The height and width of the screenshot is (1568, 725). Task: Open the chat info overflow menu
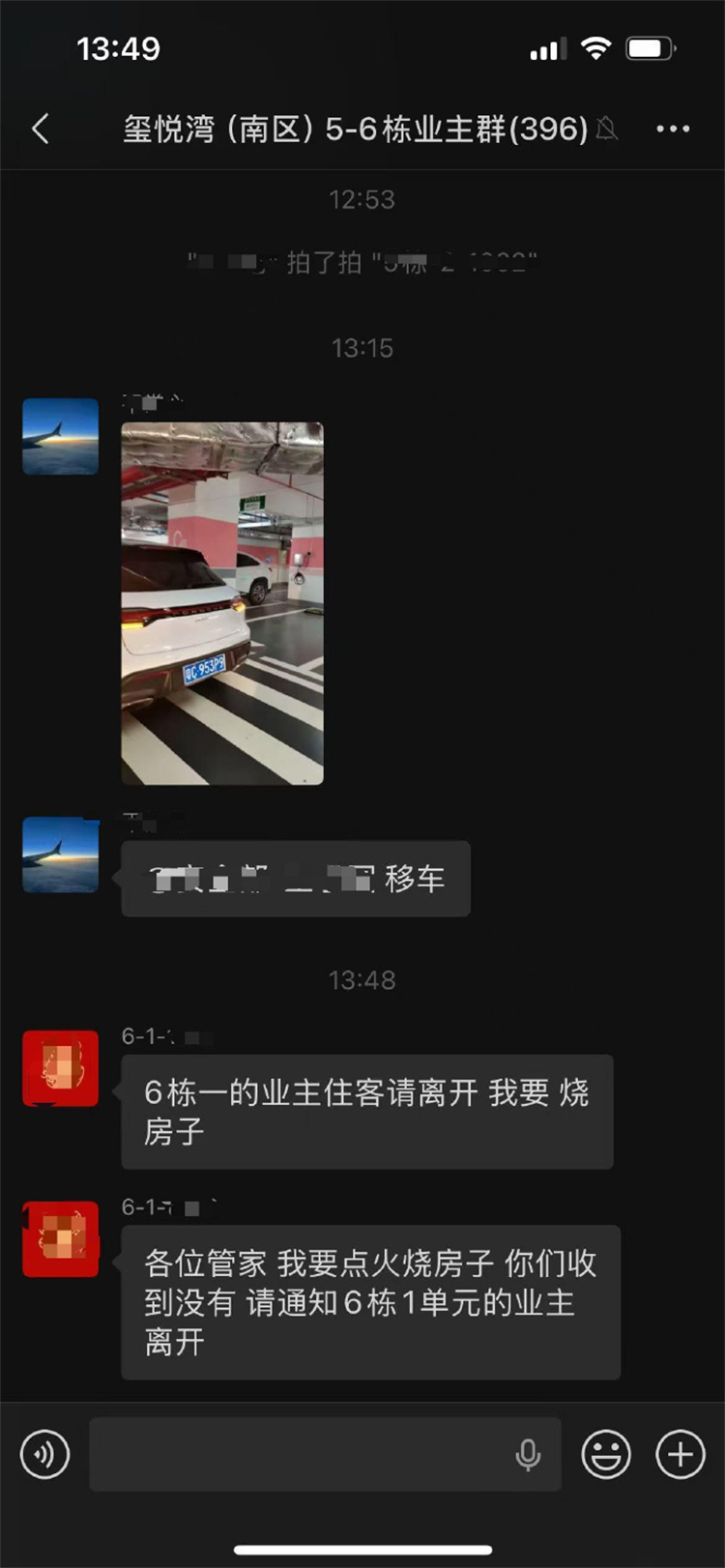tap(673, 129)
